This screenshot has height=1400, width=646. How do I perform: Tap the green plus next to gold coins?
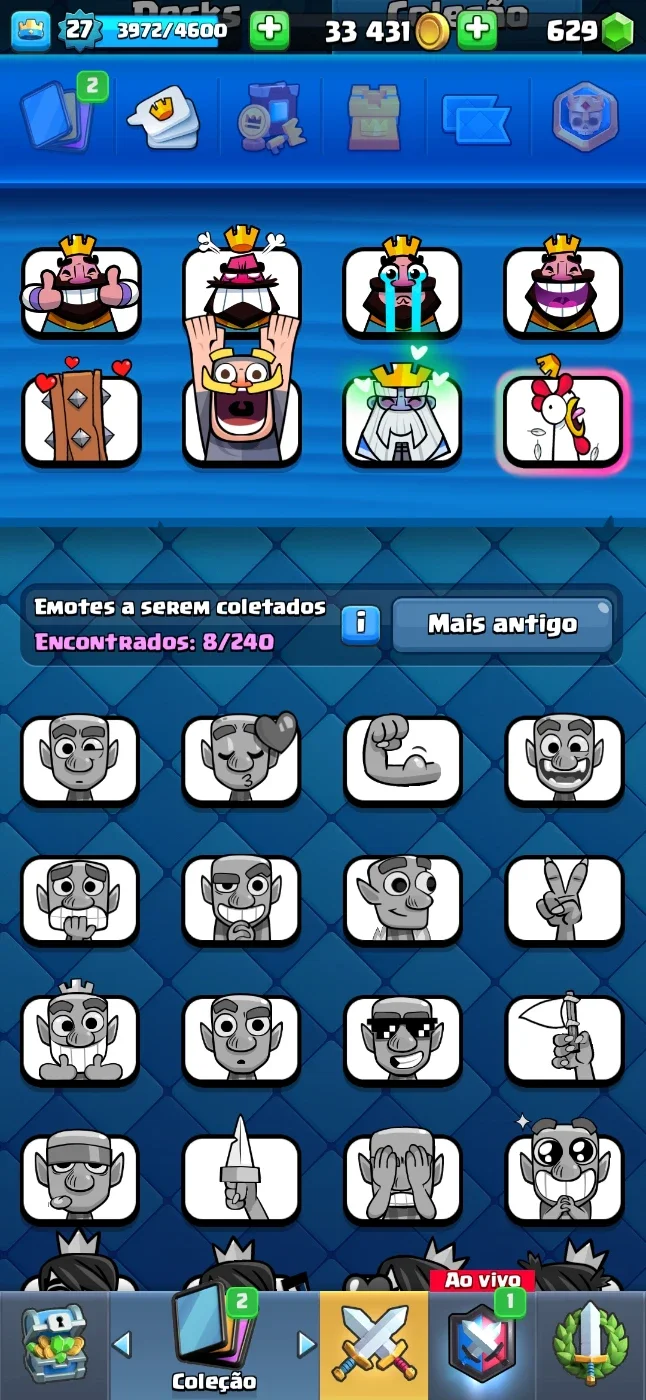477,31
